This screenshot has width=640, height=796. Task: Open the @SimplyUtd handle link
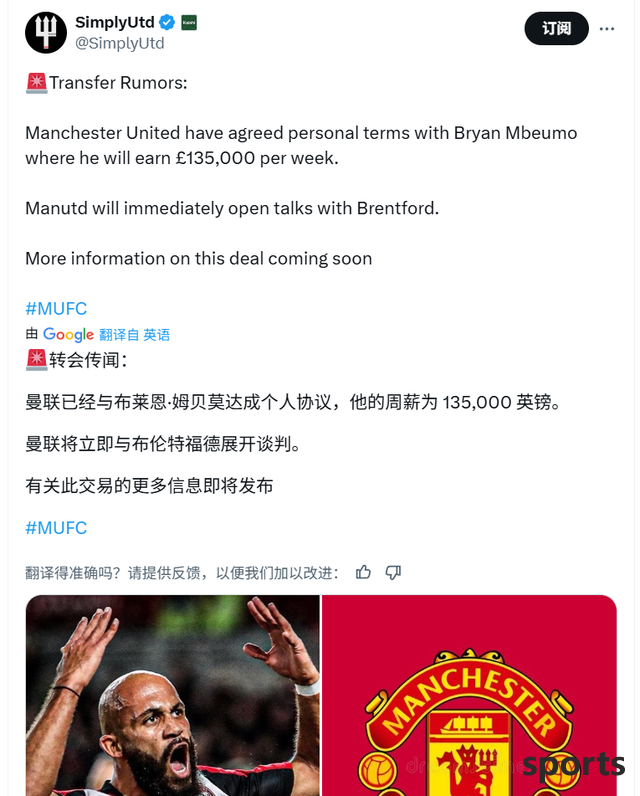[120, 44]
